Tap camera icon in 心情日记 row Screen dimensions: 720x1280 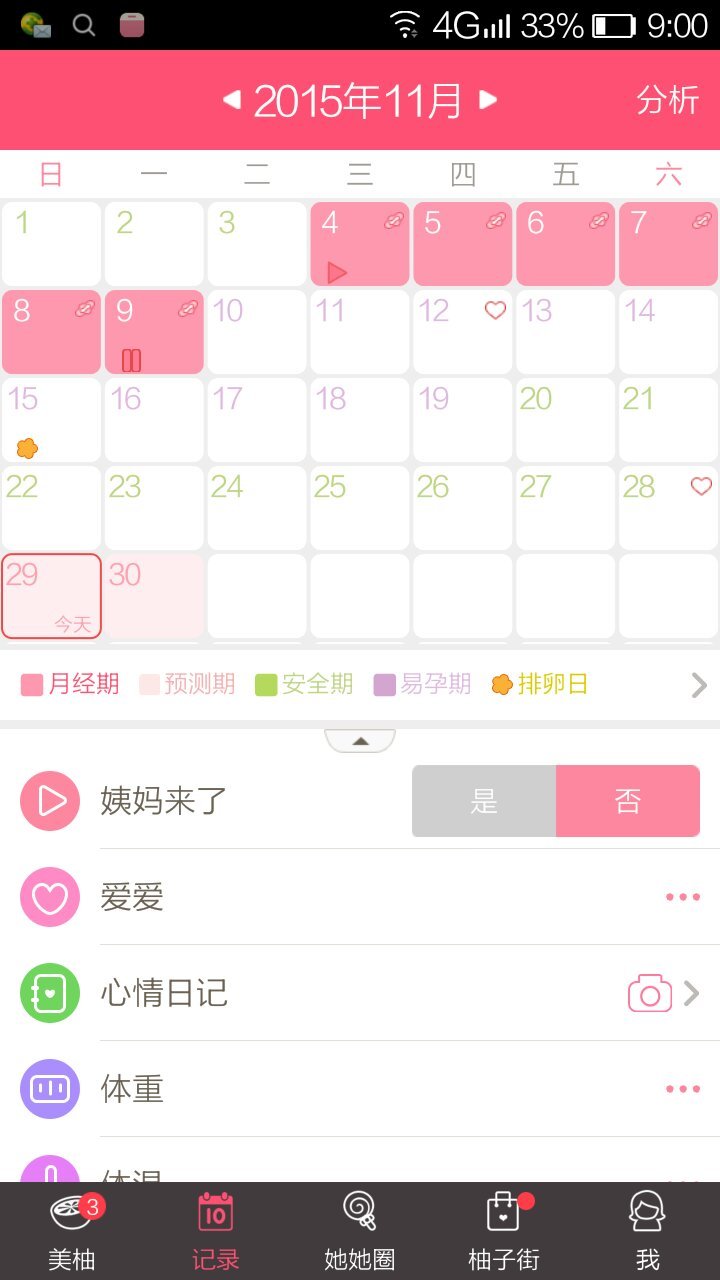pos(649,994)
